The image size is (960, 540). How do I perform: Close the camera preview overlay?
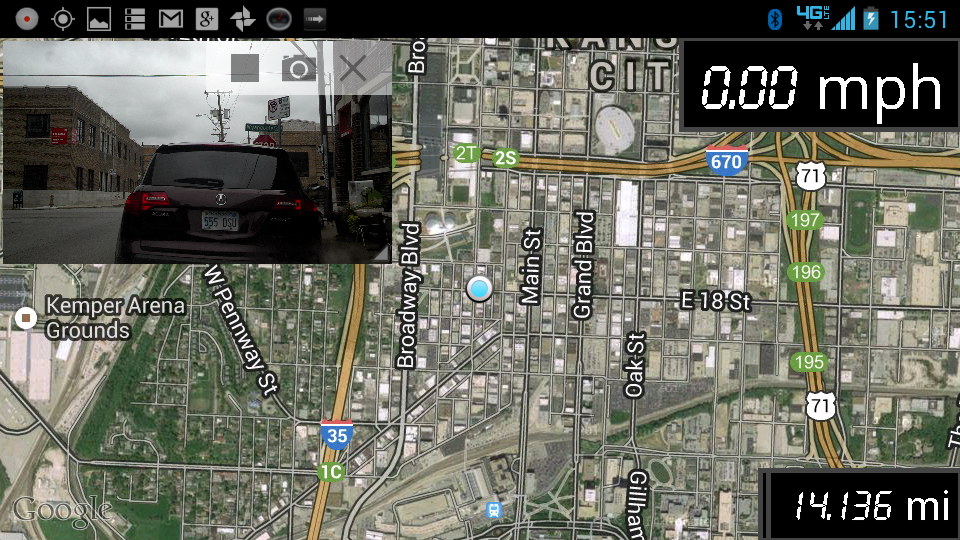pos(352,68)
